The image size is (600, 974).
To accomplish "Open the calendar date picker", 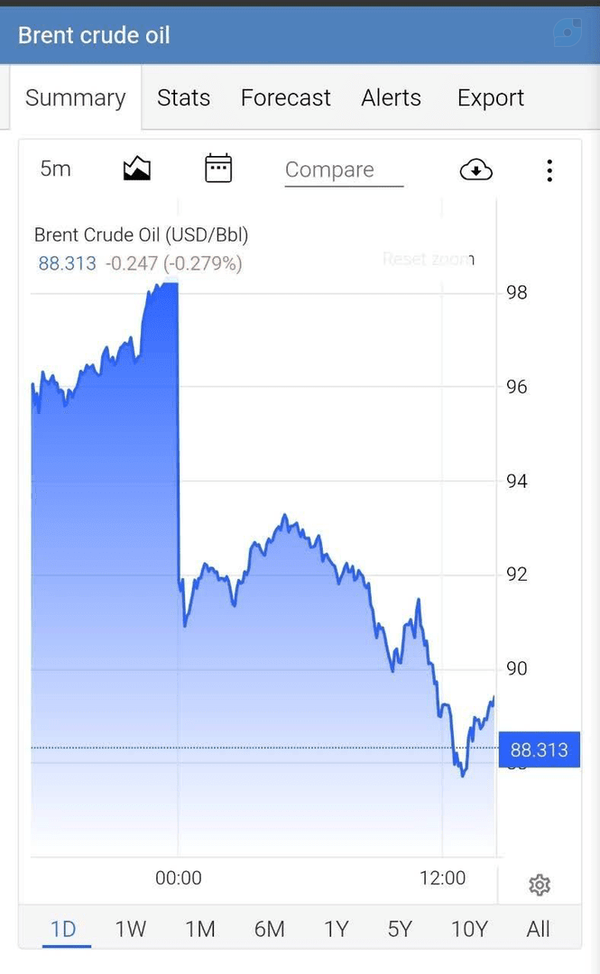I will click(218, 168).
